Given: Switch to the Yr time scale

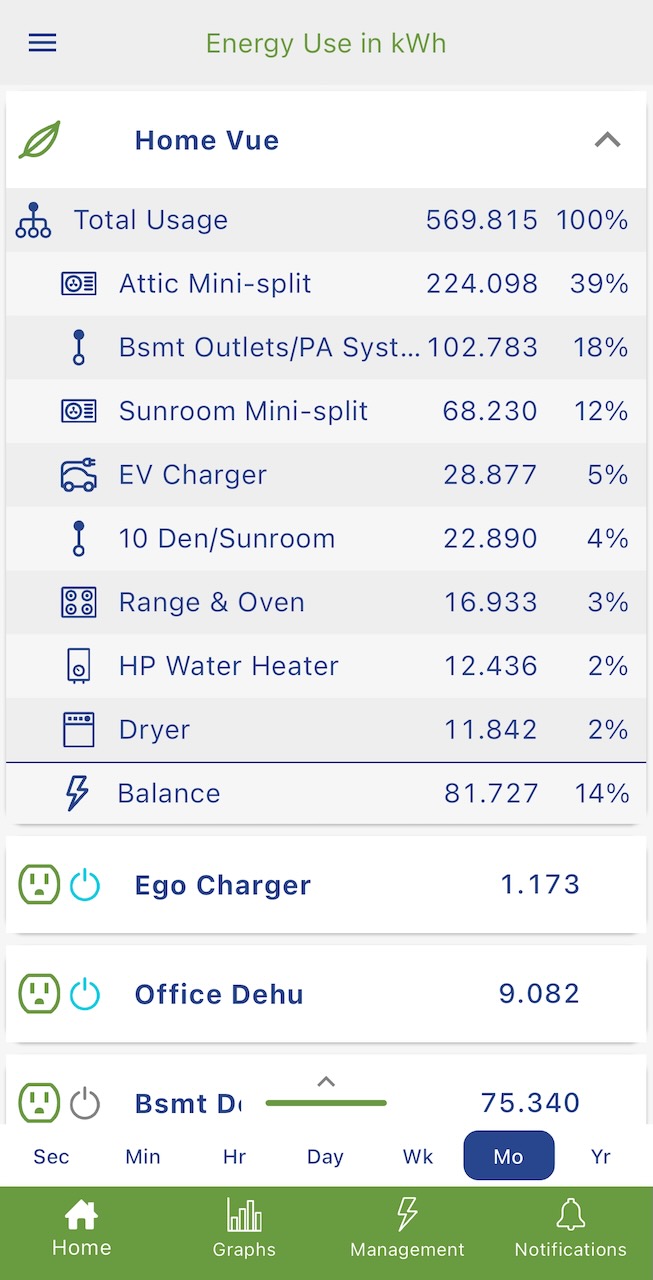Looking at the screenshot, I should [x=600, y=1157].
